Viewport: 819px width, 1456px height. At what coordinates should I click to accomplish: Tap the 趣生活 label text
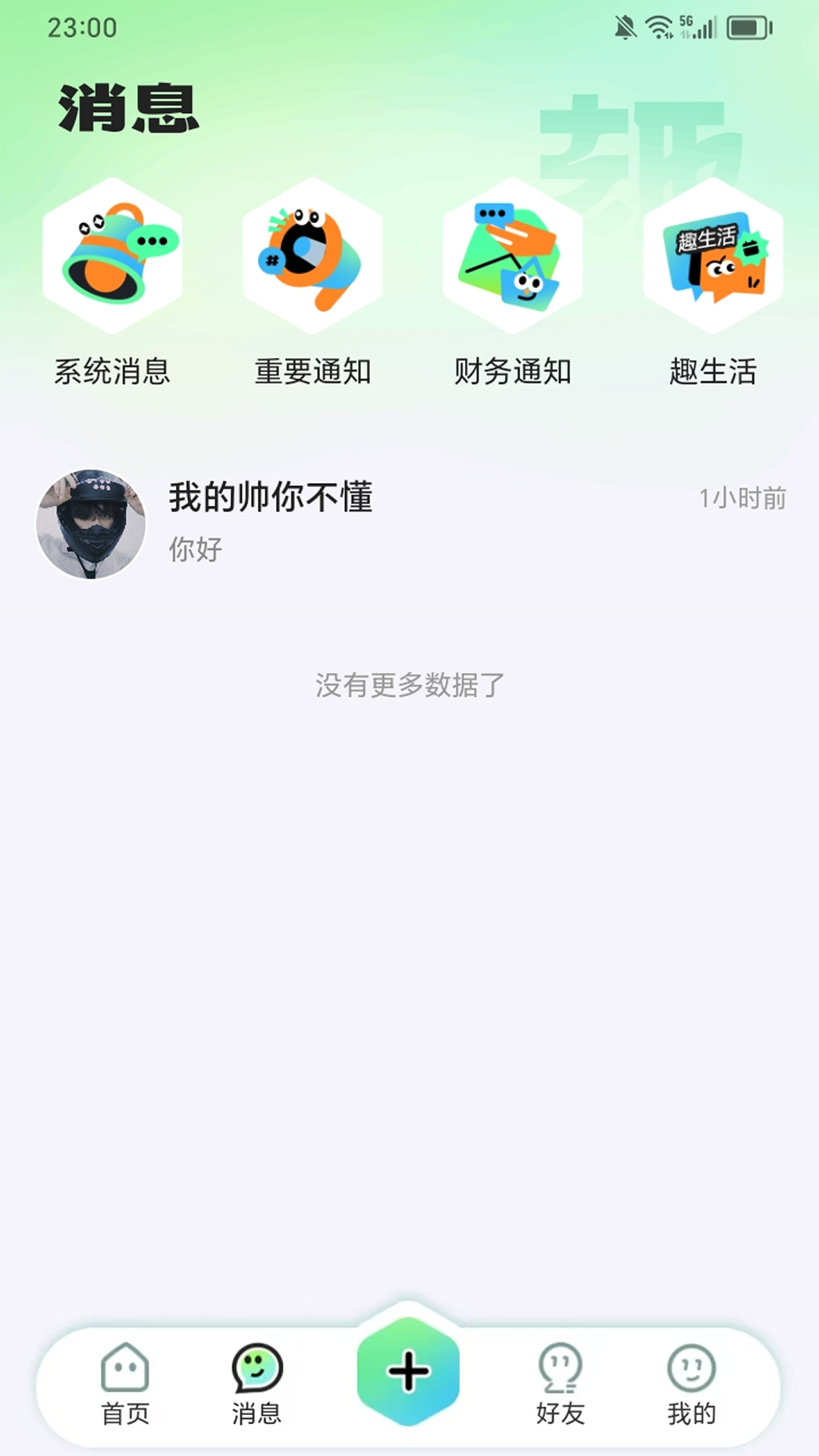tap(714, 371)
